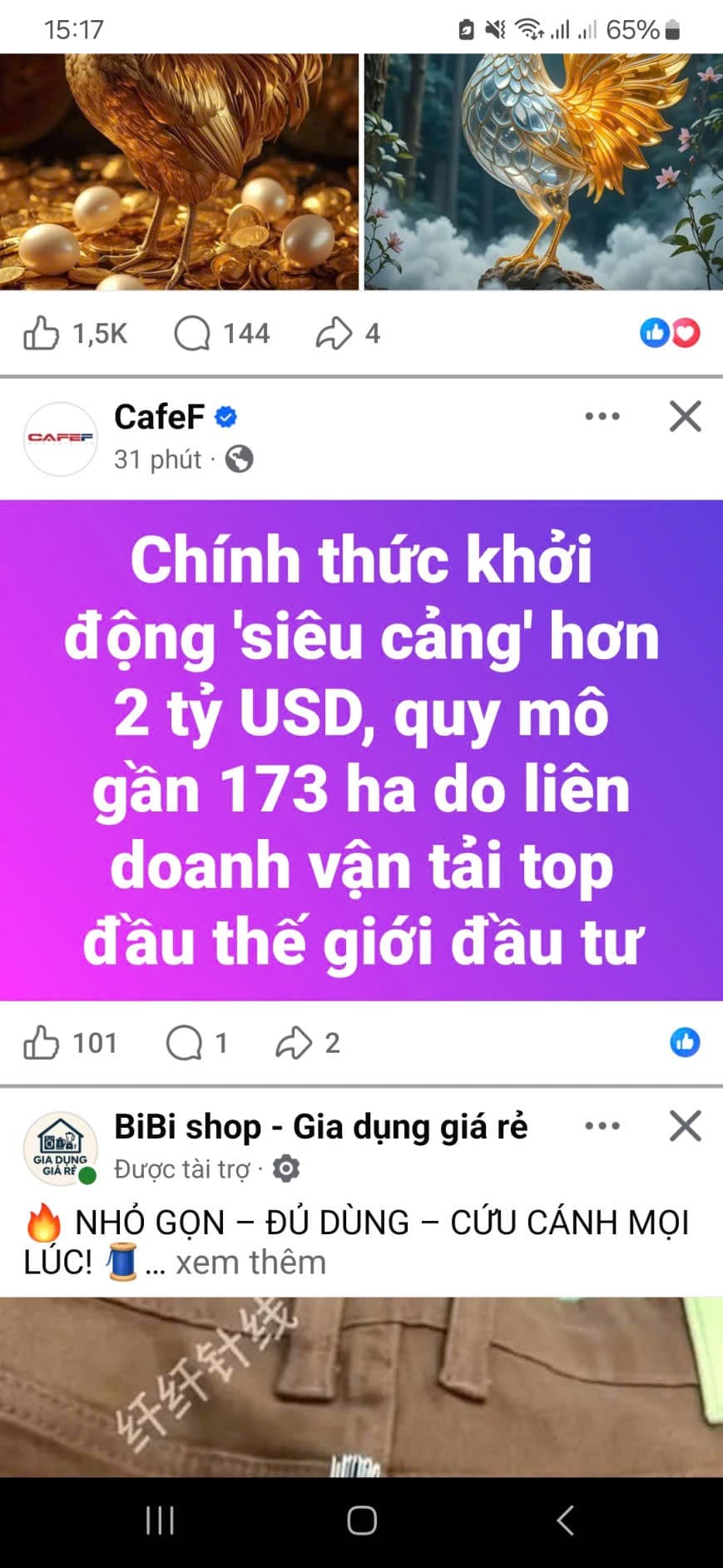
Task: Expand BiBi shop caption via xem thêm
Action: (250, 1263)
